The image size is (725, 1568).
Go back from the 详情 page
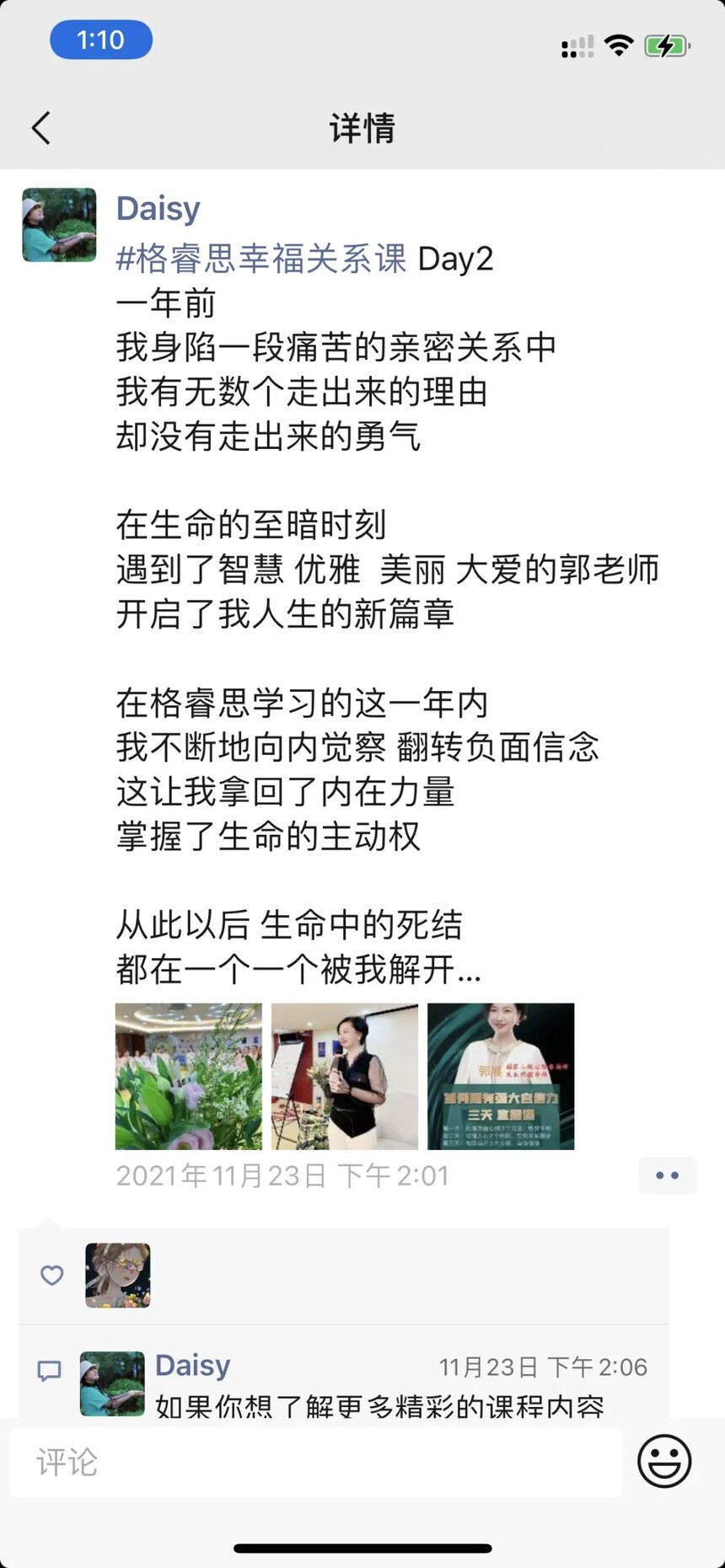click(x=40, y=128)
